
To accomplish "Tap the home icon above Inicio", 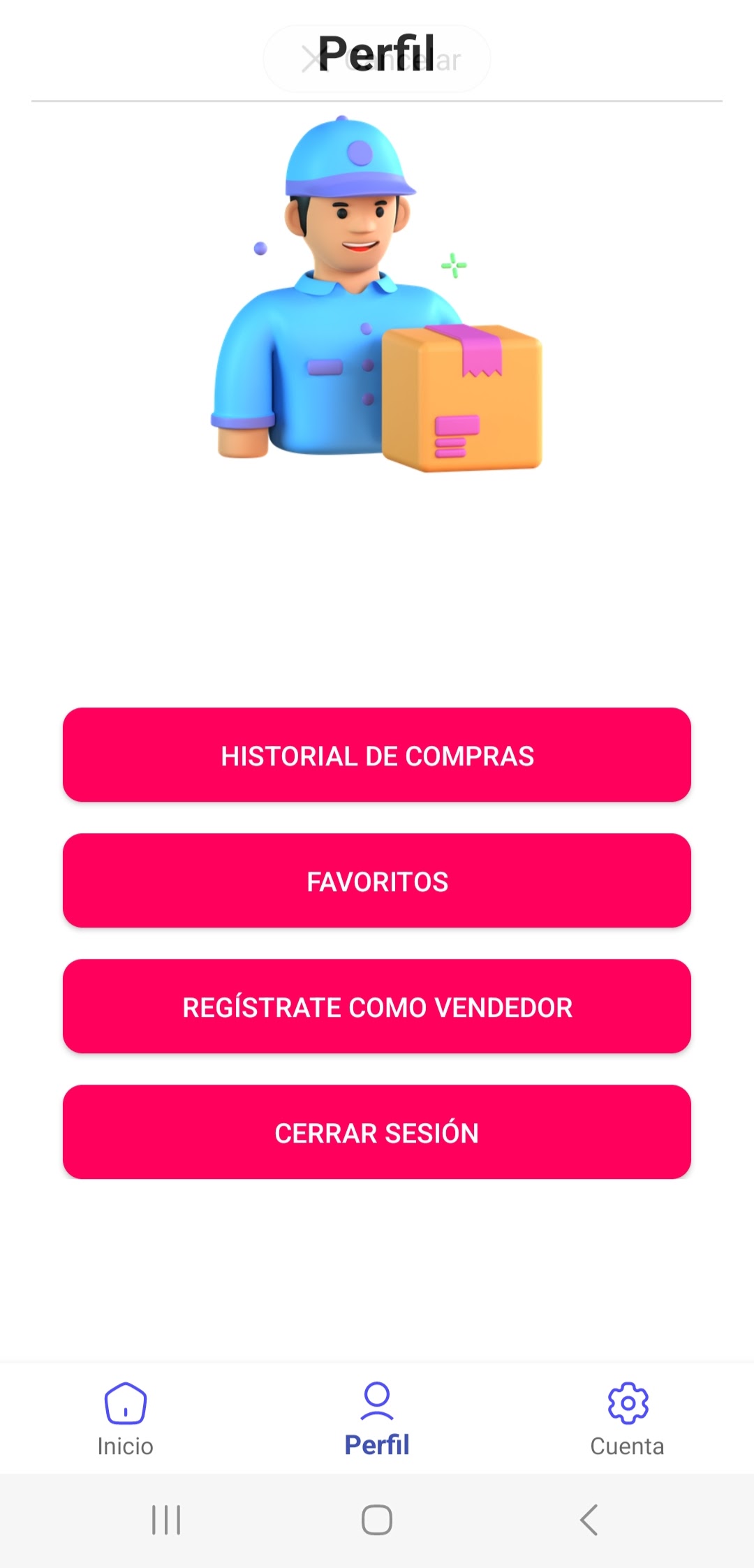I will click(x=126, y=1402).
